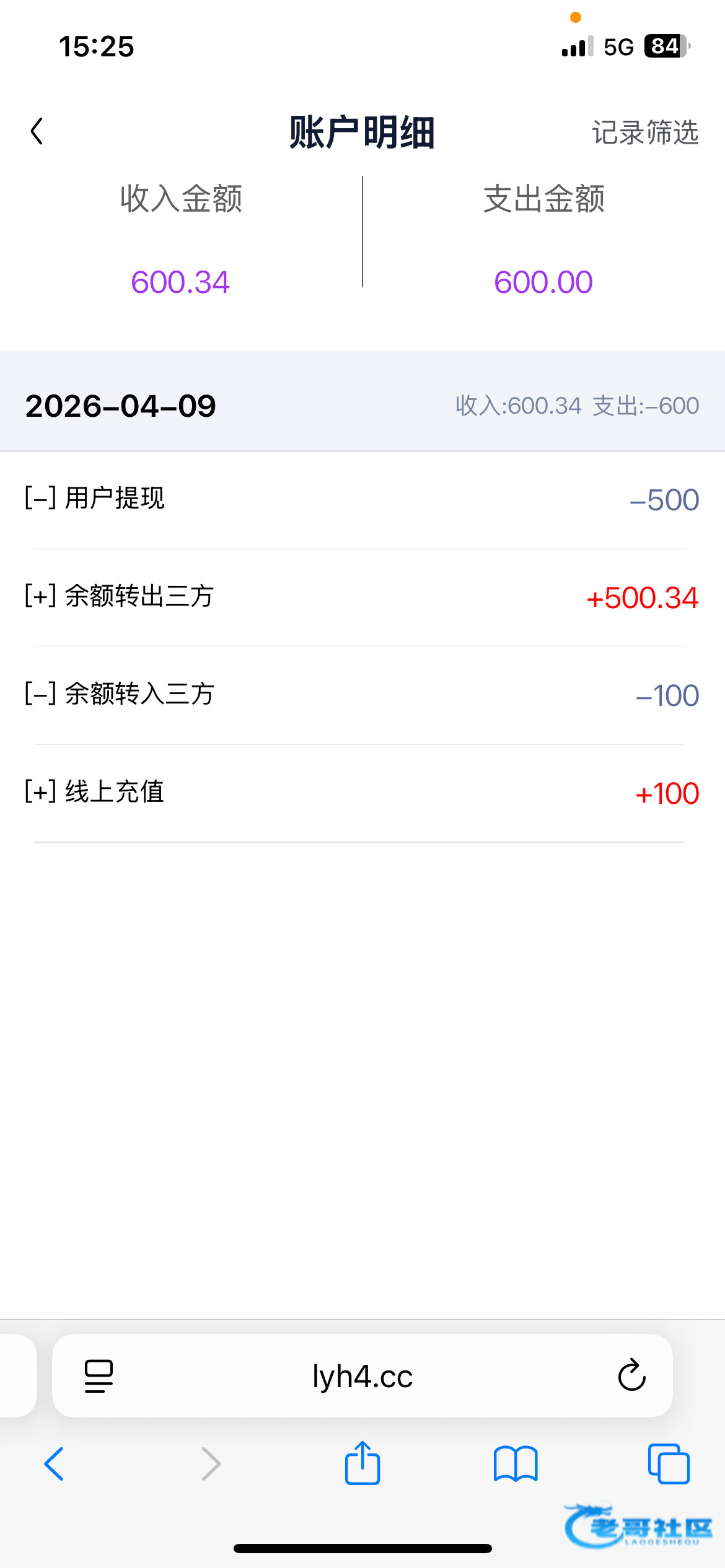Open Safari bookmarks

516,1464
